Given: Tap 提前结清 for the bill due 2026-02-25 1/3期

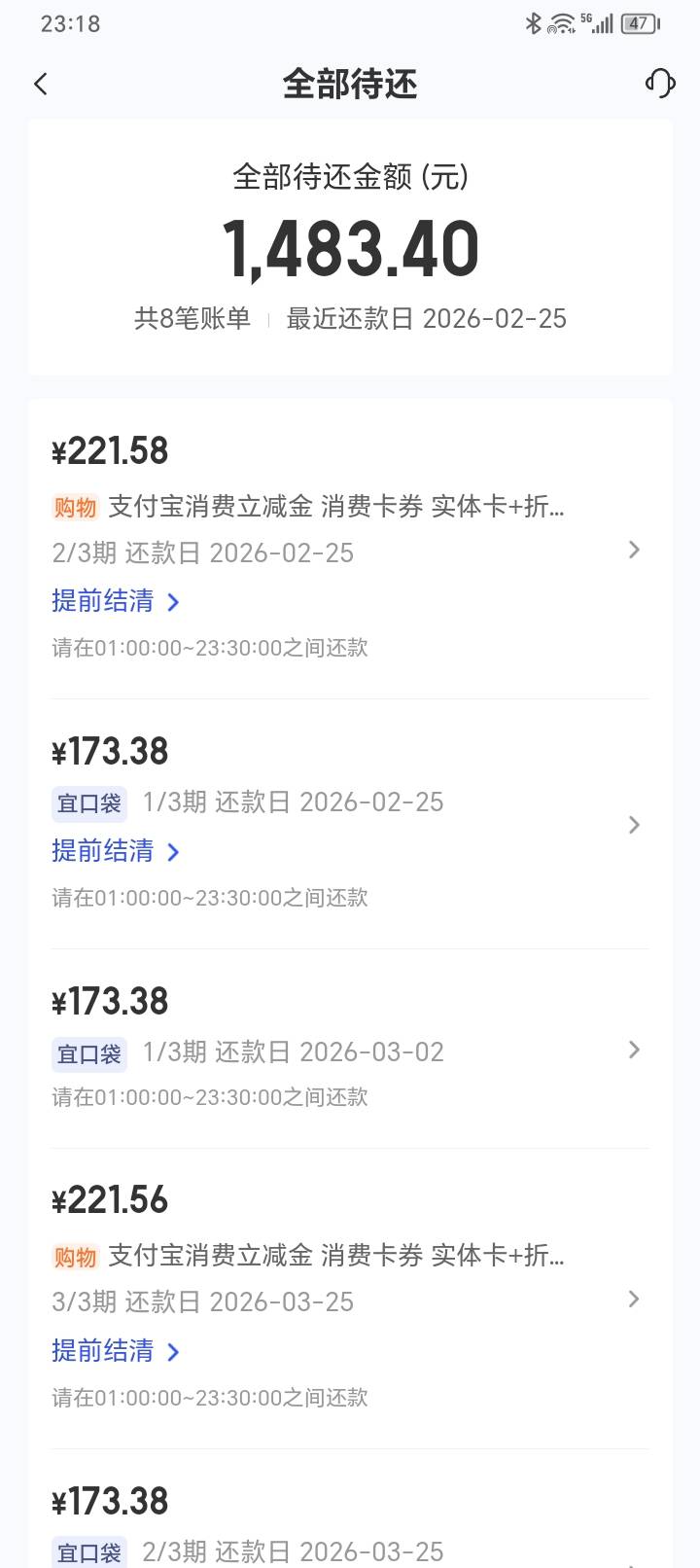Looking at the screenshot, I should pos(116,851).
